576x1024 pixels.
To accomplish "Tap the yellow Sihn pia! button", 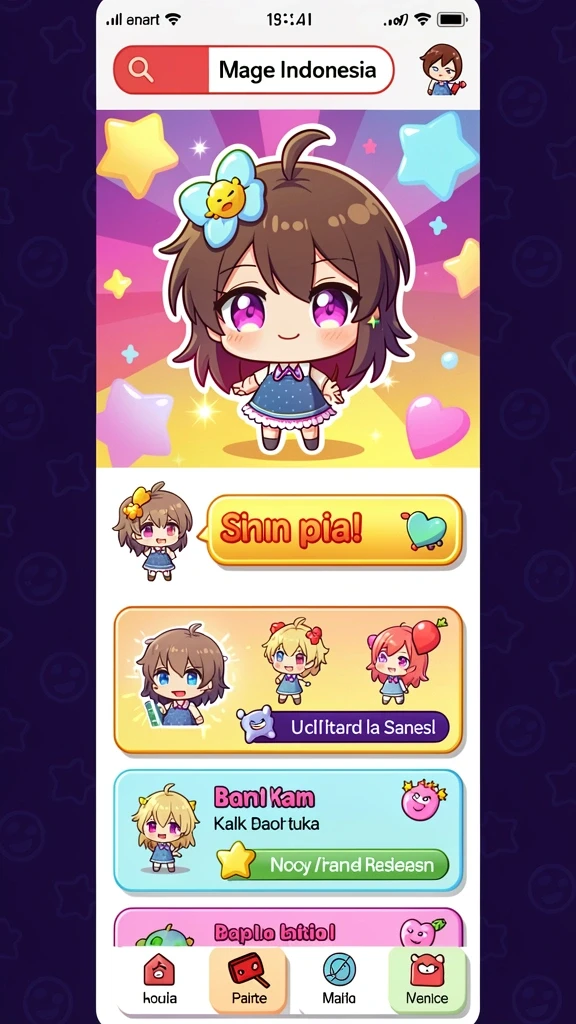I will tap(334, 530).
